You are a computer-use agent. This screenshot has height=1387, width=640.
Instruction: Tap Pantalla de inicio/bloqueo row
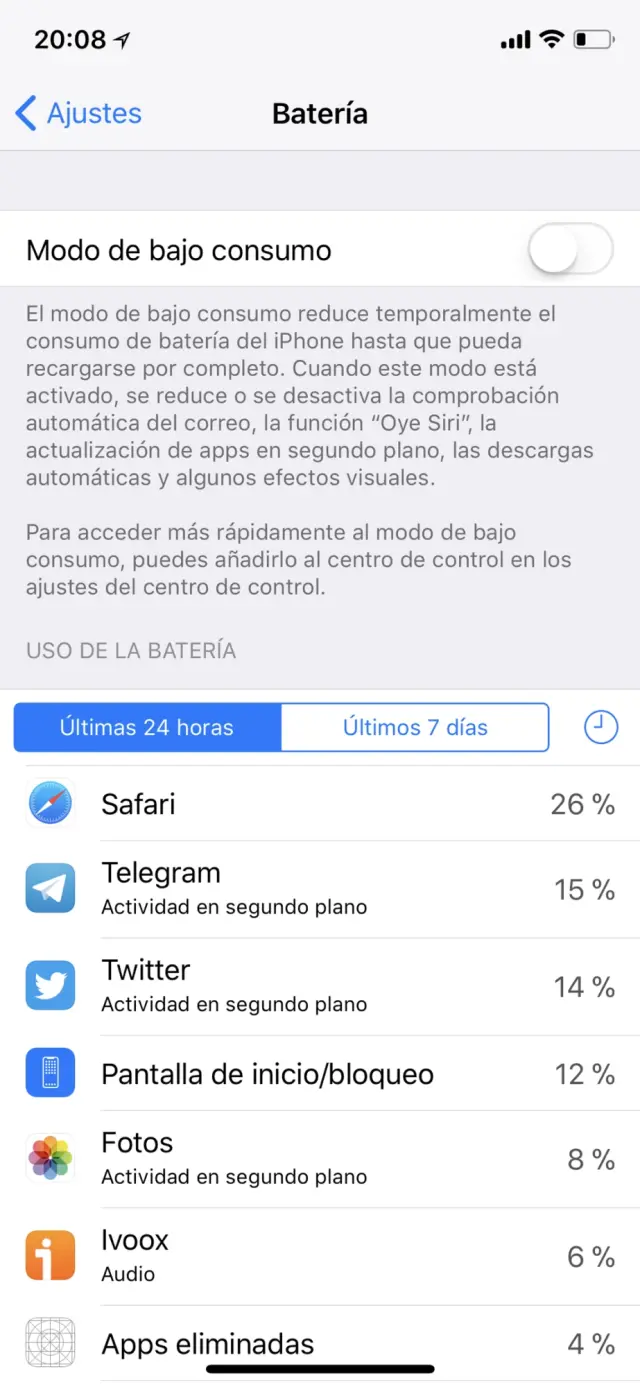(320, 1074)
